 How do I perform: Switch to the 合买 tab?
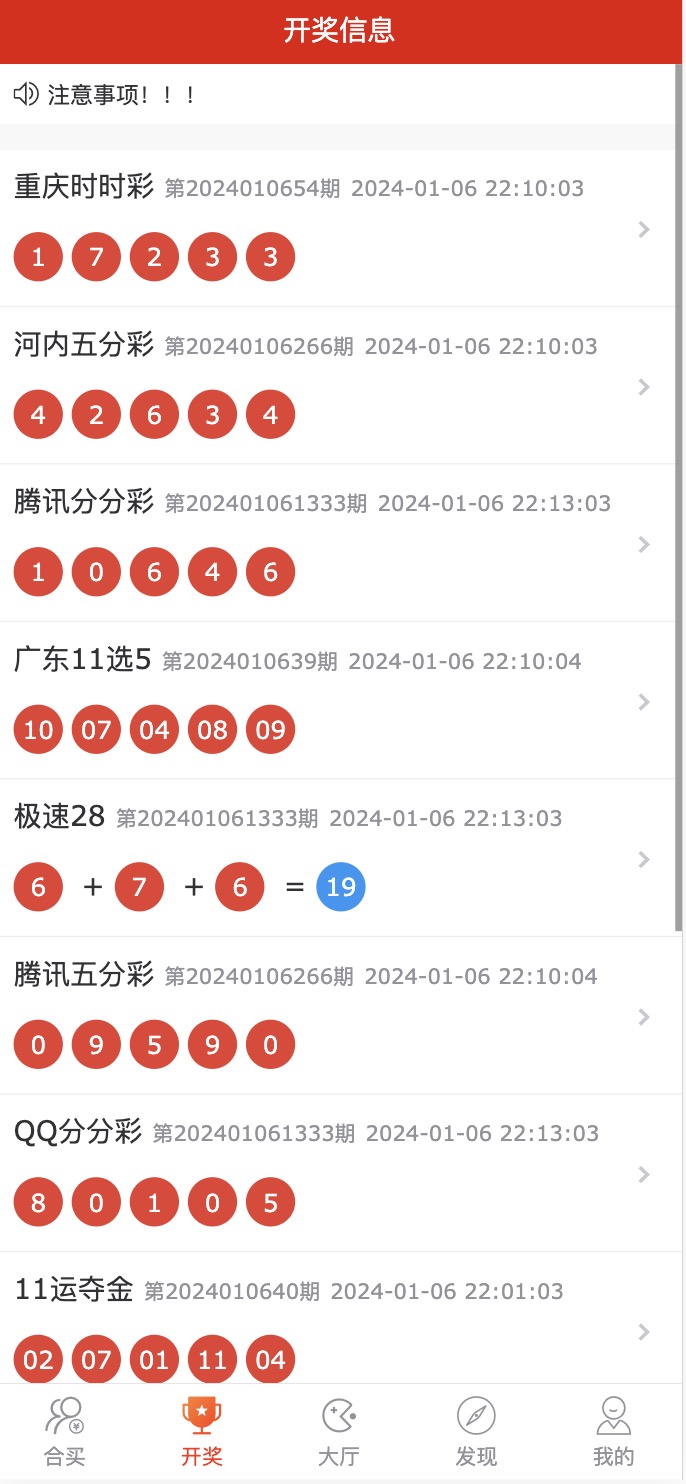click(65, 1432)
